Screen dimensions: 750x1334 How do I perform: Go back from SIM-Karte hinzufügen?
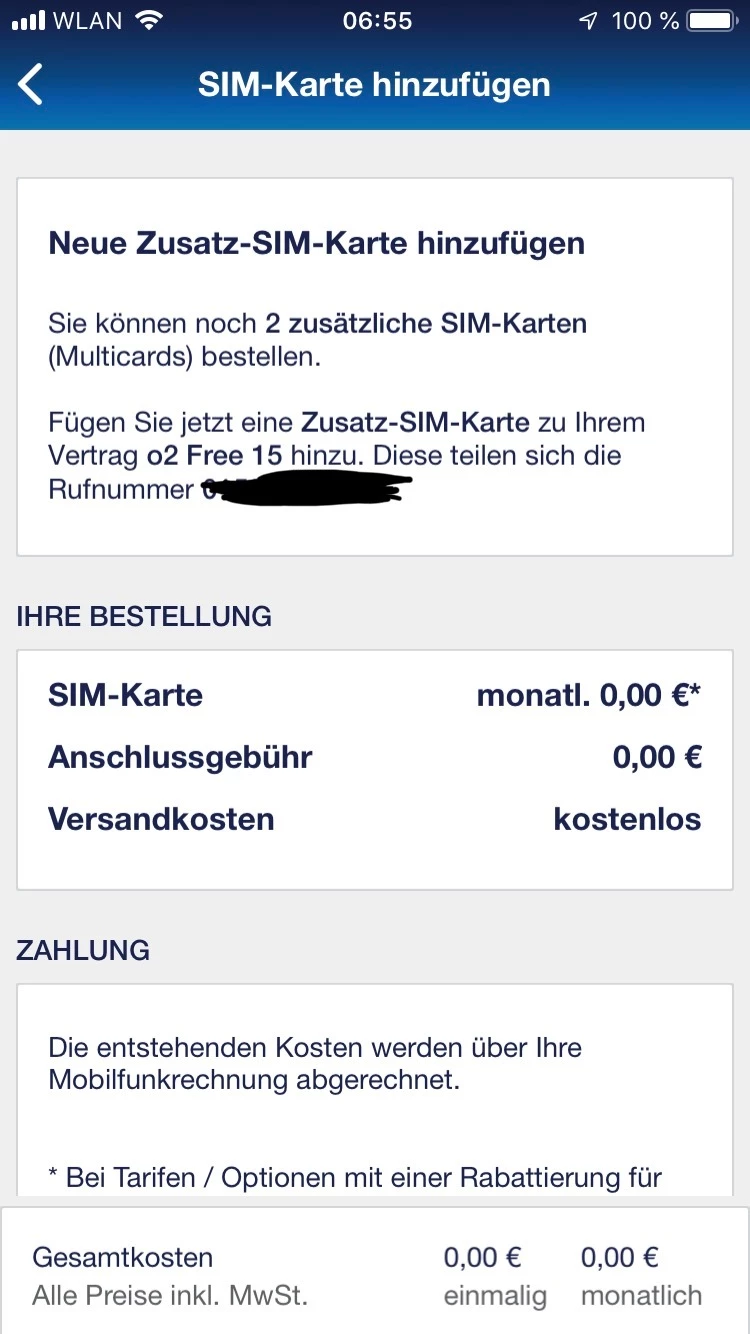point(31,85)
